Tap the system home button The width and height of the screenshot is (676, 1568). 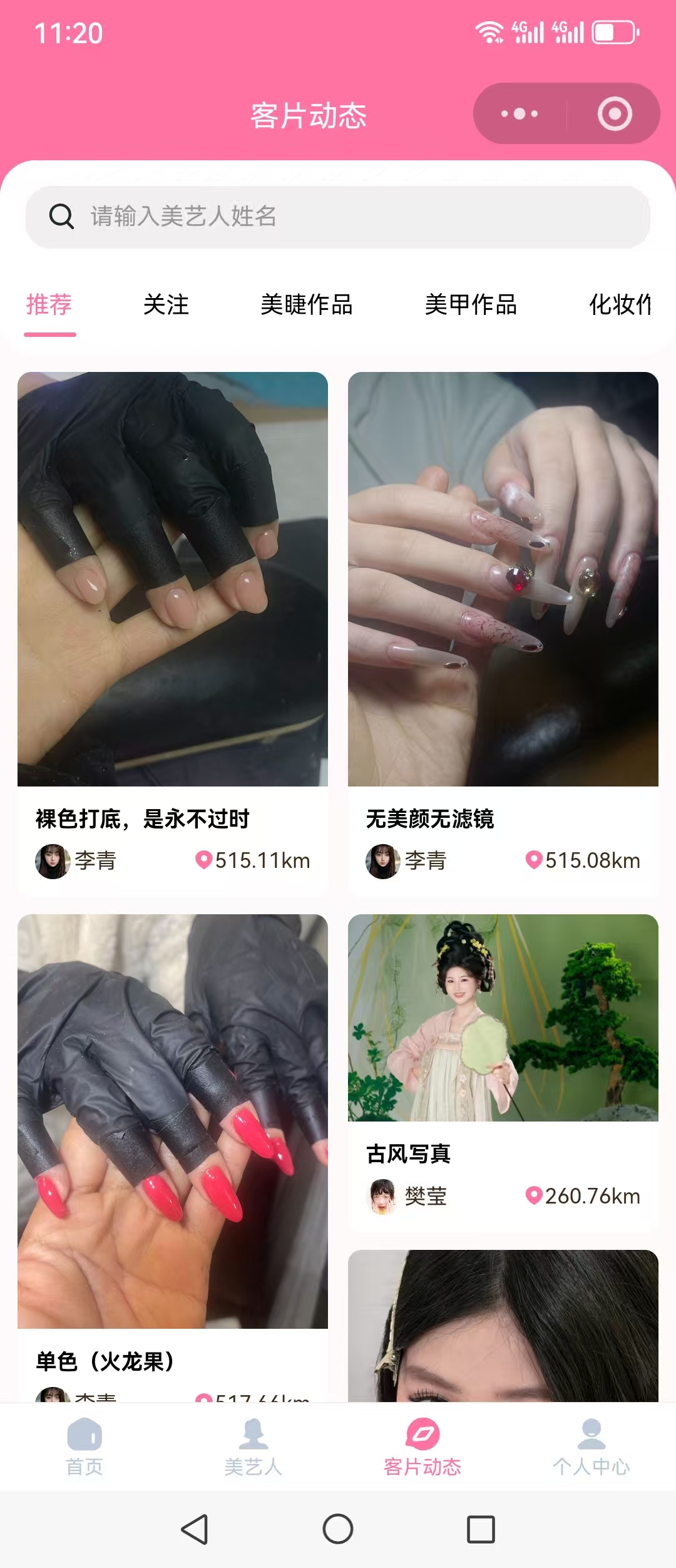(x=338, y=1530)
